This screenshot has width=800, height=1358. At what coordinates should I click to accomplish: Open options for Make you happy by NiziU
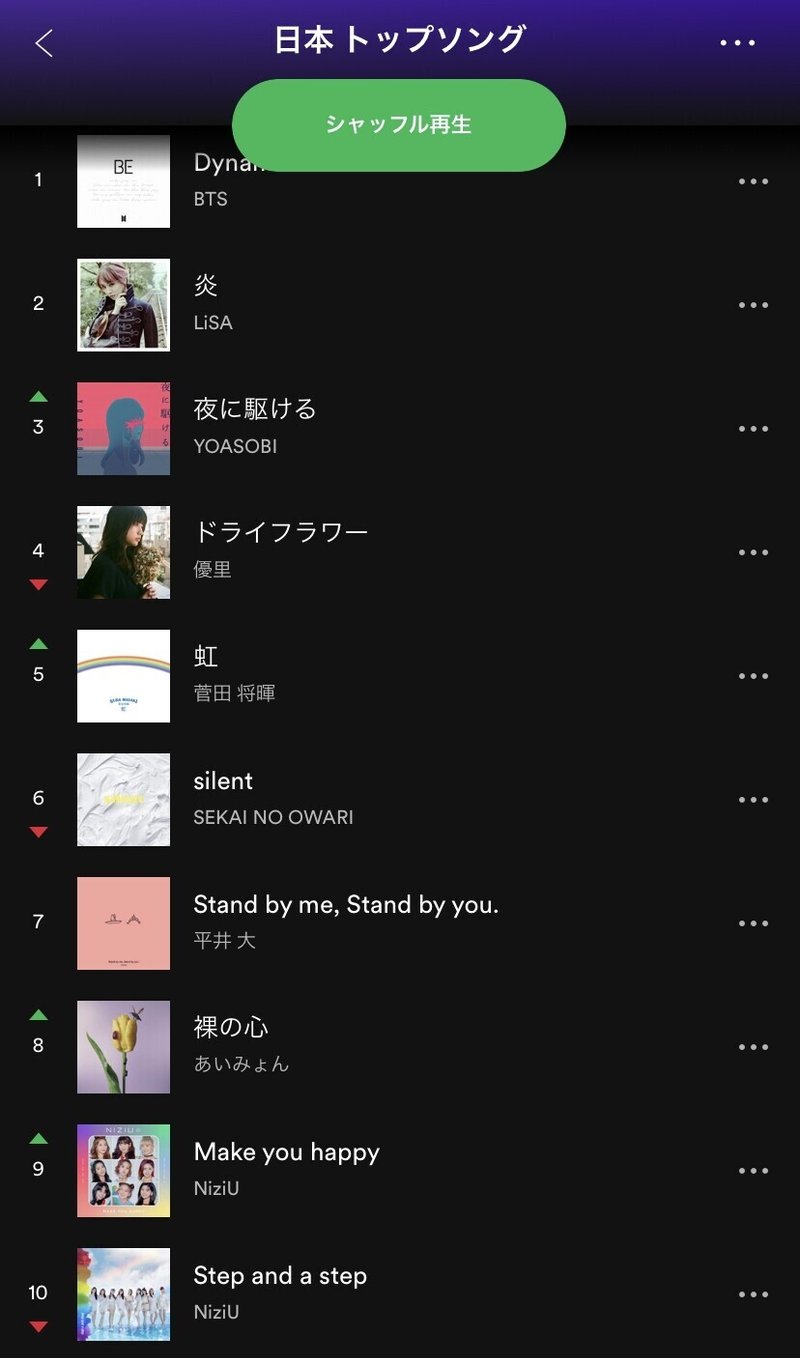(x=751, y=1169)
